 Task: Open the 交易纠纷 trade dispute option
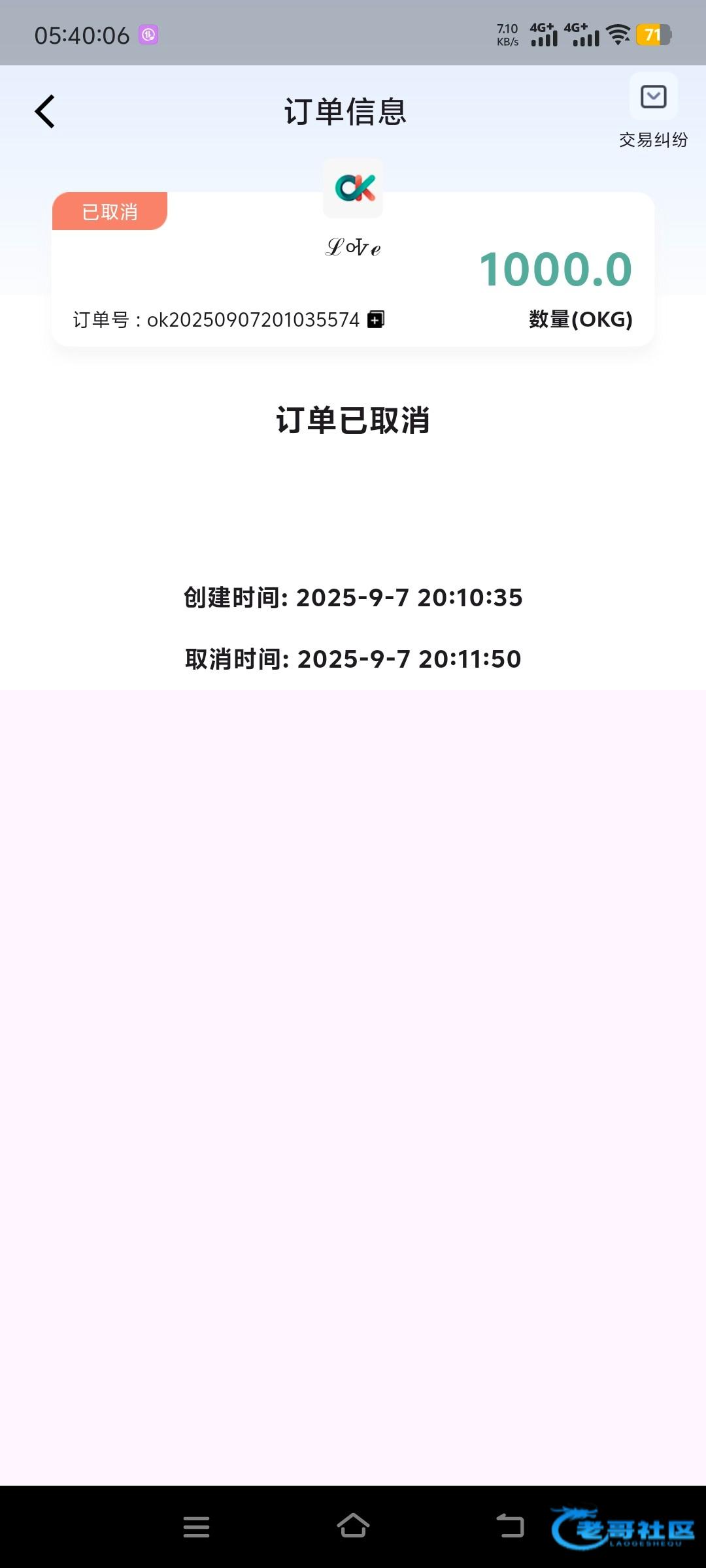click(x=653, y=112)
